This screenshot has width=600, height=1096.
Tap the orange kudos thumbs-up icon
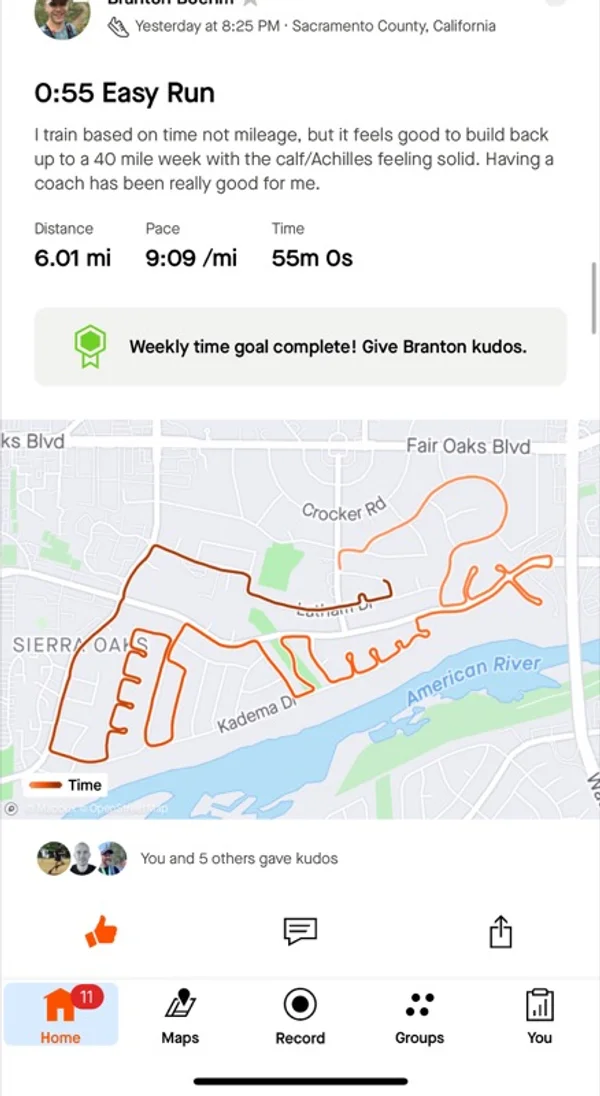[101, 931]
